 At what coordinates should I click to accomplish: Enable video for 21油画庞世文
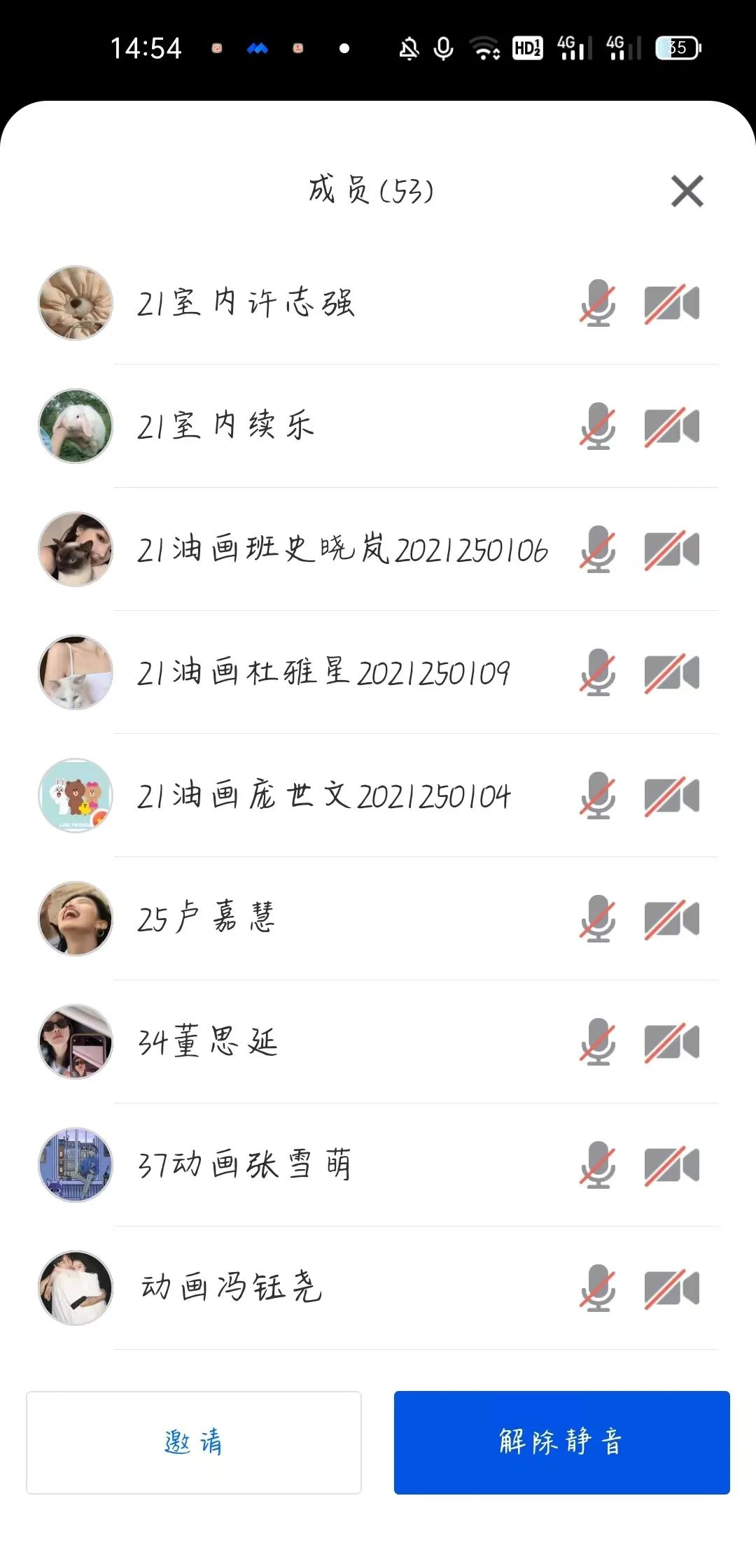pos(671,796)
